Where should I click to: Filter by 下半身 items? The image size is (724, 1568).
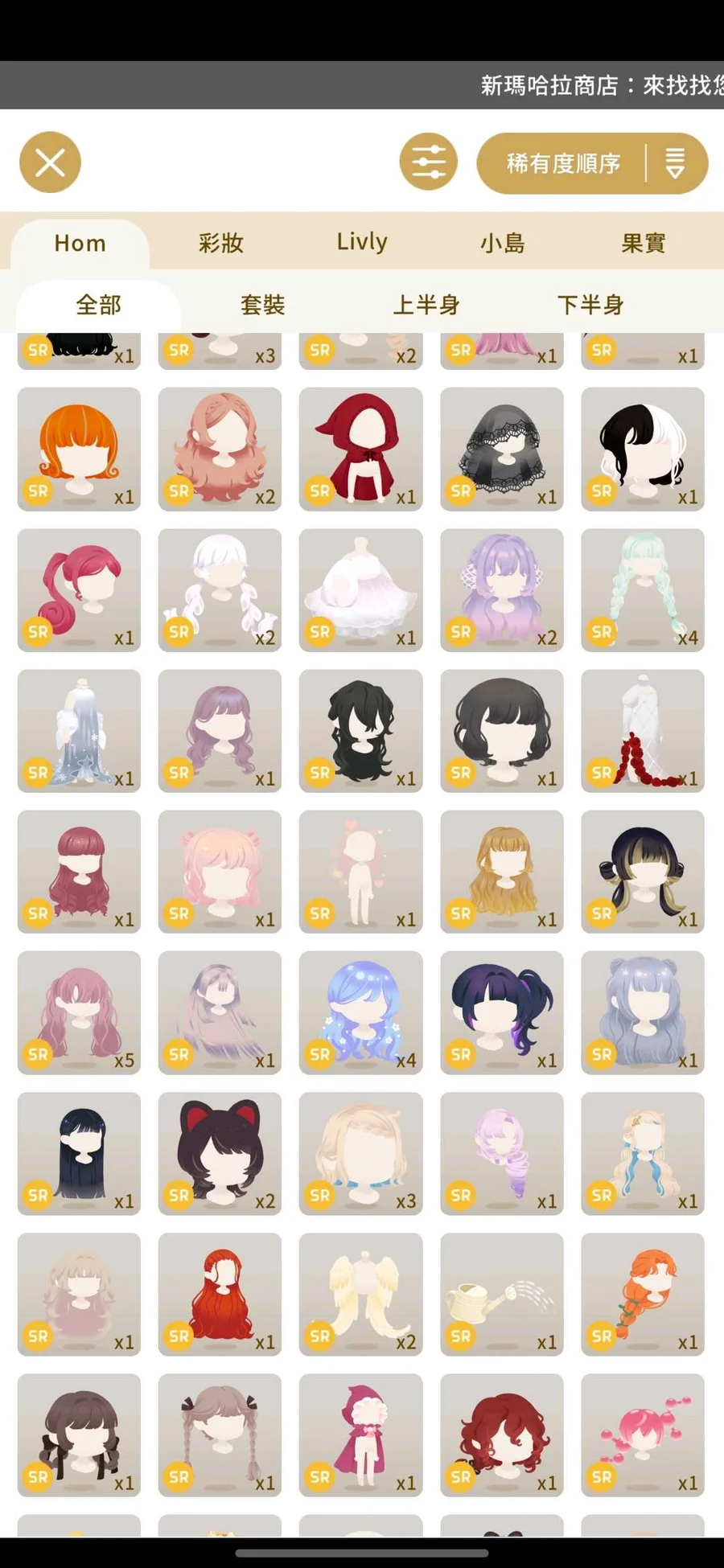[590, 305]
